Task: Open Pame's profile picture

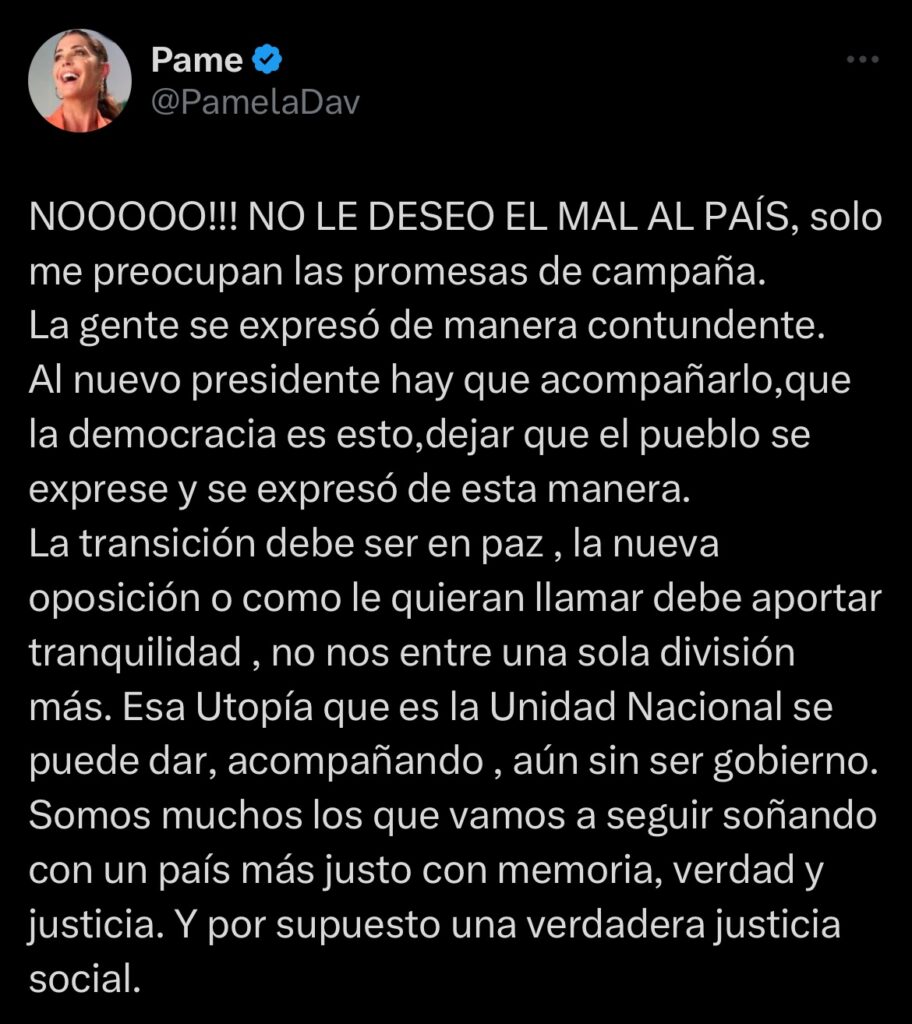Action: (x=80, y=80)
